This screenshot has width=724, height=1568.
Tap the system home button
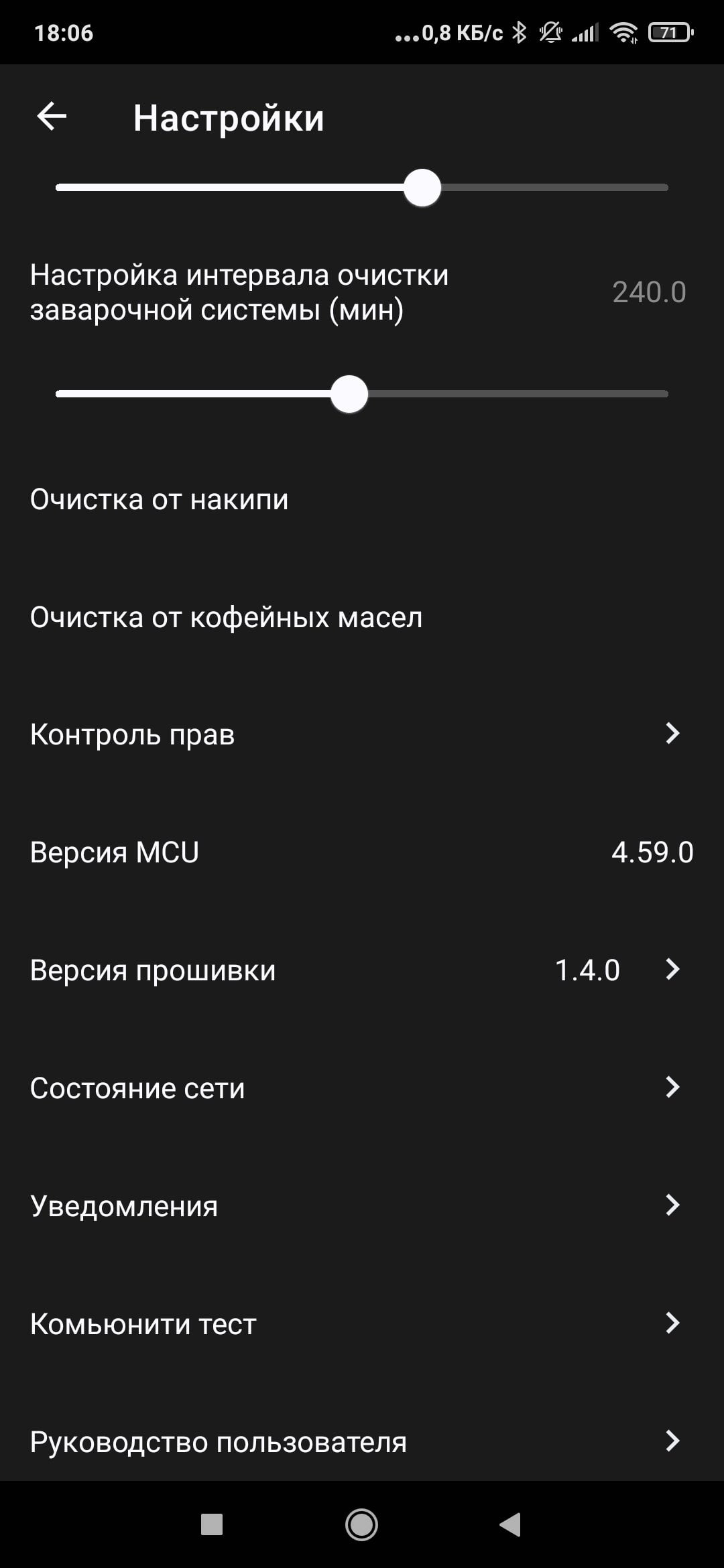pos(361,1524)
